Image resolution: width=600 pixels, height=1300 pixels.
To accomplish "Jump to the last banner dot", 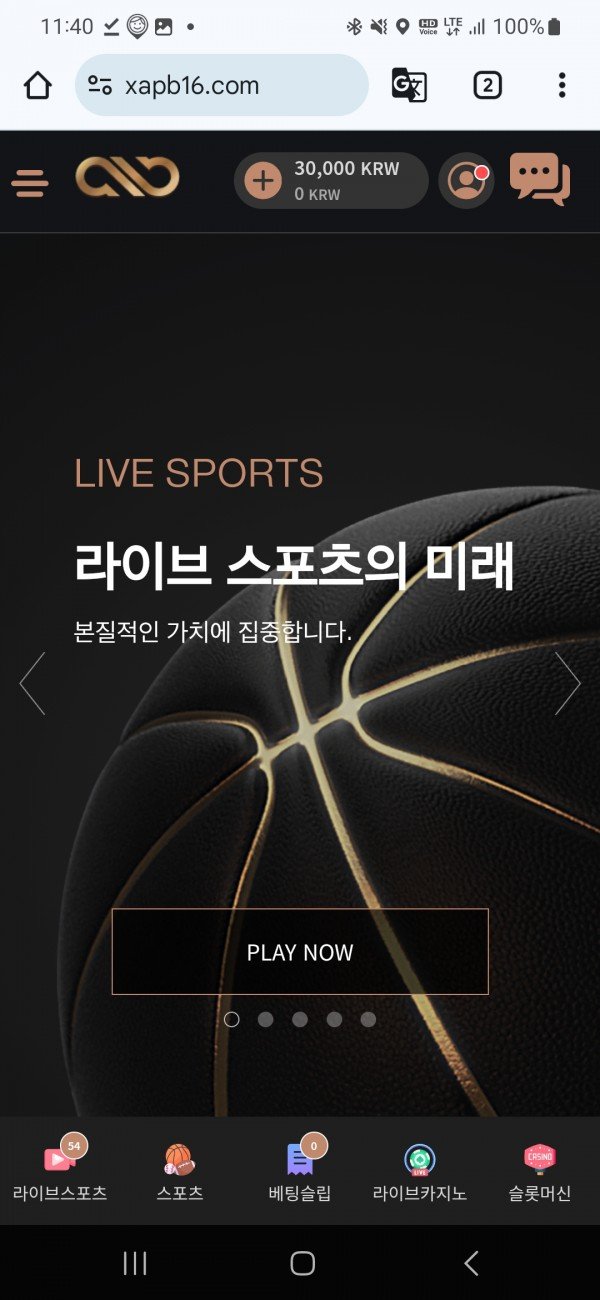I will [x=368, y=1019].
